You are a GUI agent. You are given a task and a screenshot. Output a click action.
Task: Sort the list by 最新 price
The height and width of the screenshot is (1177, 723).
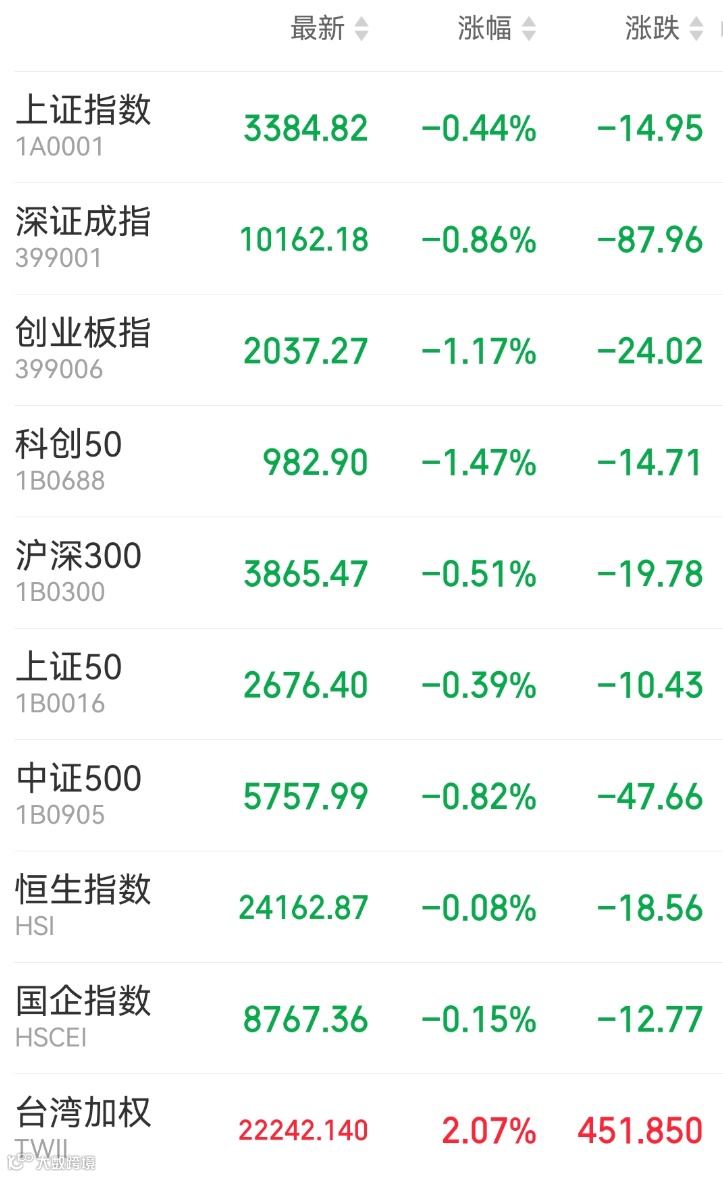(x=330, y=29)
